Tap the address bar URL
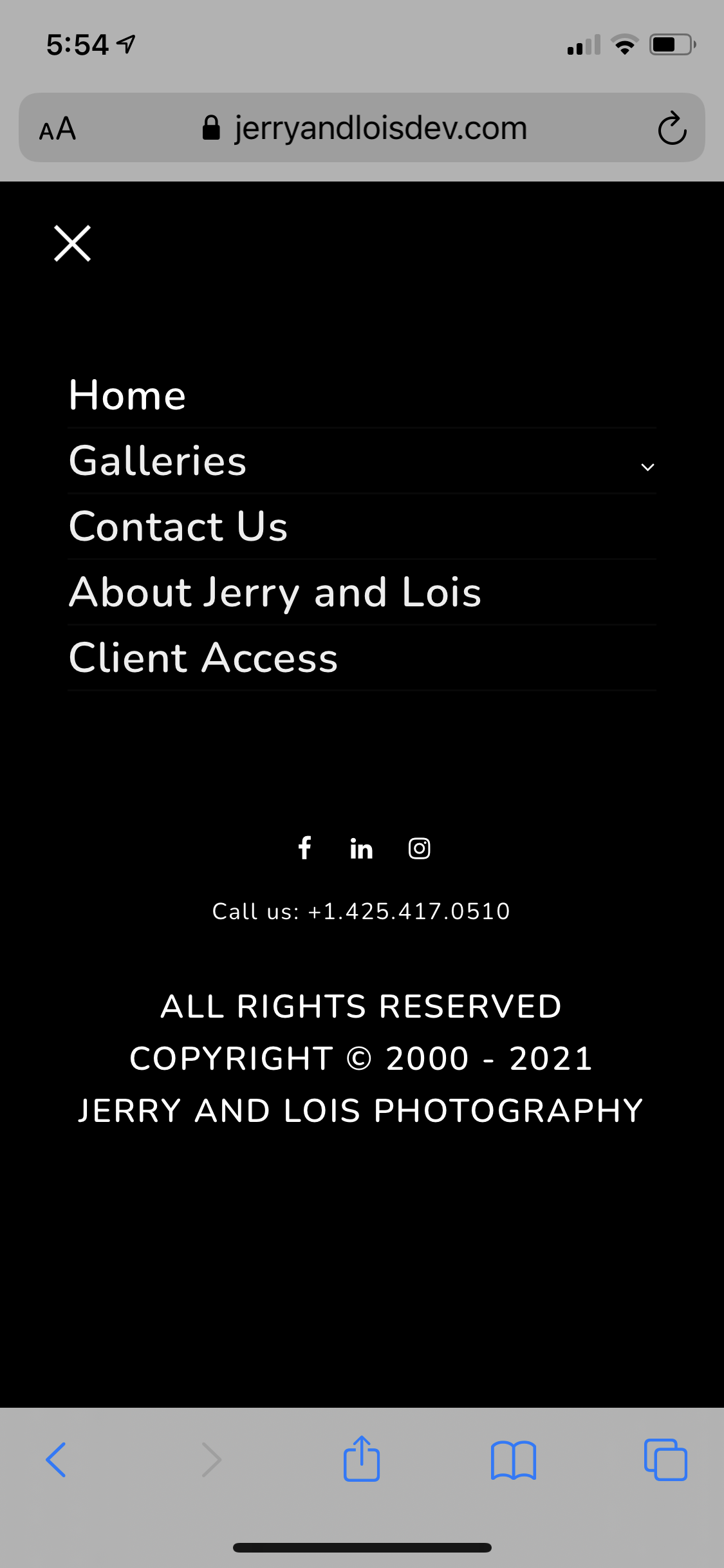Viewport: 724px width, 1568px height. click(x=380, y=128)
